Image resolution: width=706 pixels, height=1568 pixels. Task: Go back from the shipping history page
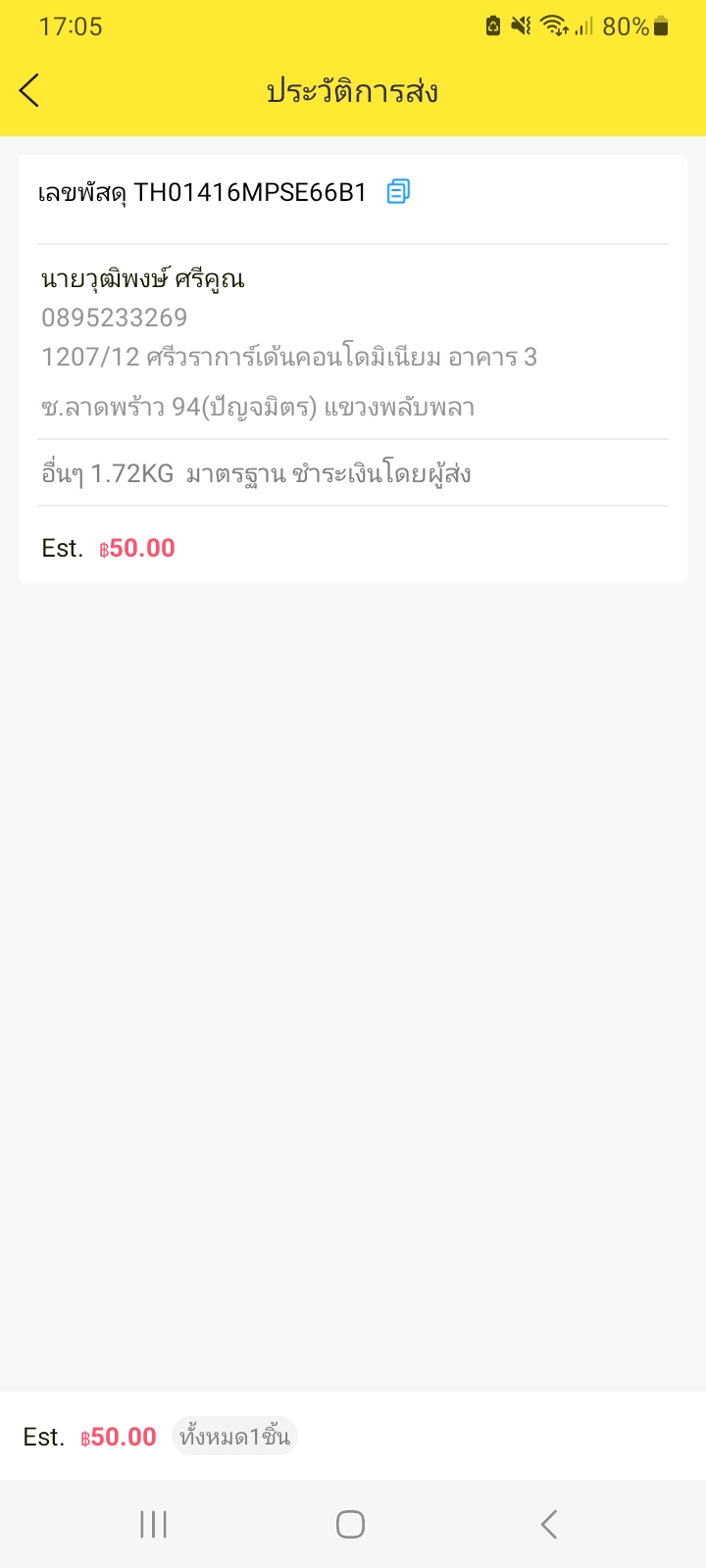coord(29,91)
